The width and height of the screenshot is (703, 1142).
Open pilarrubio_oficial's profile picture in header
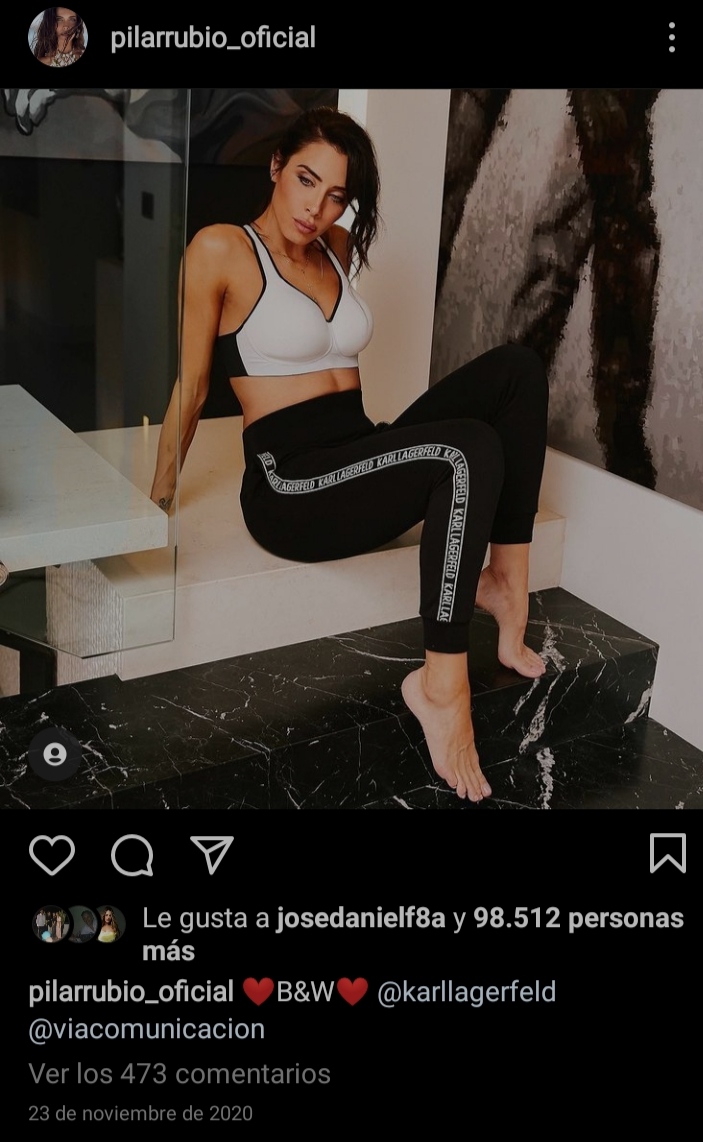[57, 38]
